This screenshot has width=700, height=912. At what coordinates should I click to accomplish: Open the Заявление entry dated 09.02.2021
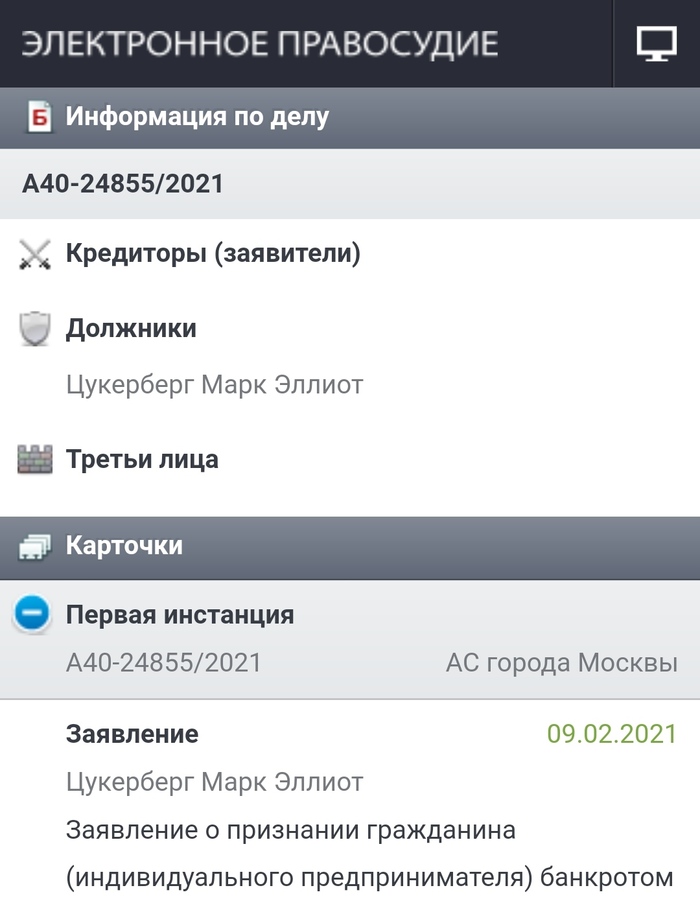[x=132, y=734]
